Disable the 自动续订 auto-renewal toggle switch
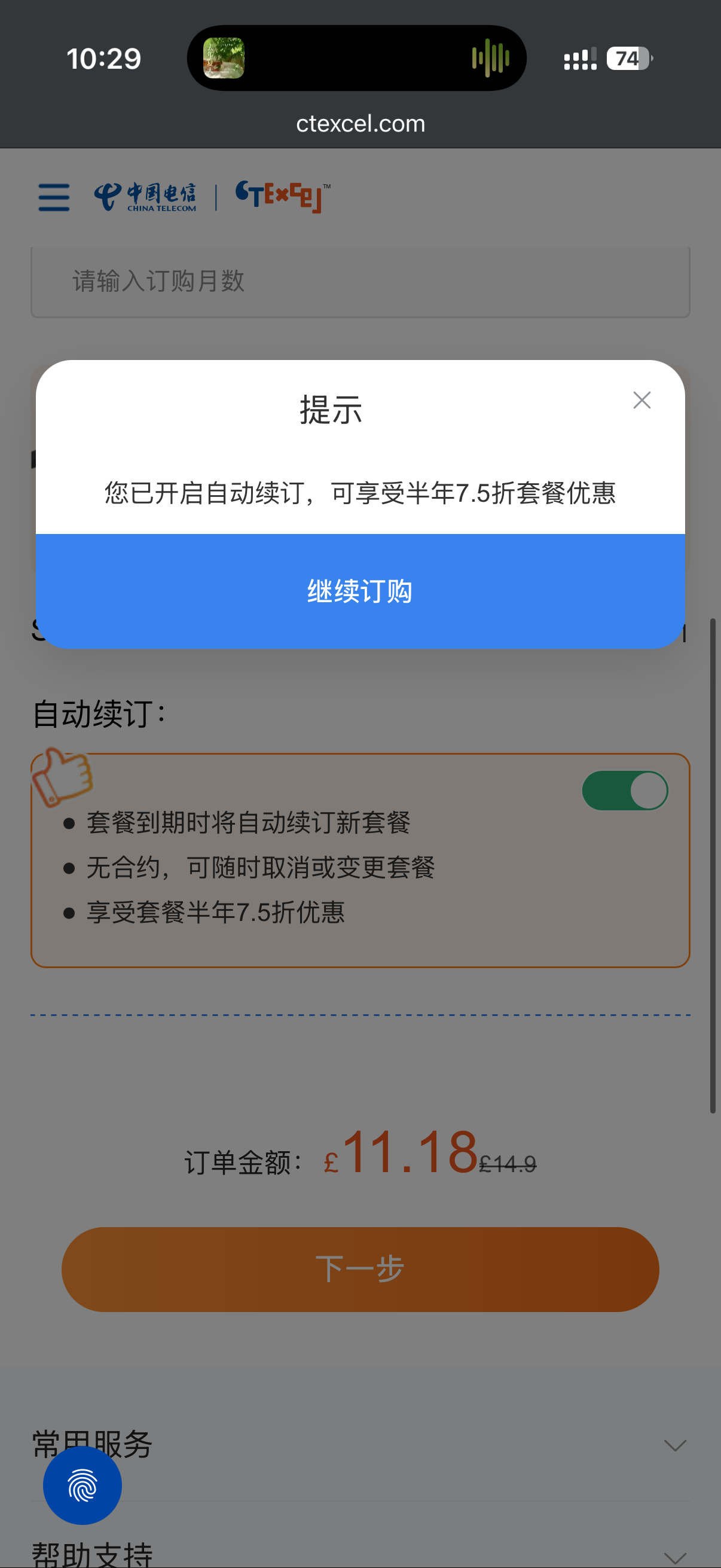This screenshot has width=721, height=1568. coord(624,789)
